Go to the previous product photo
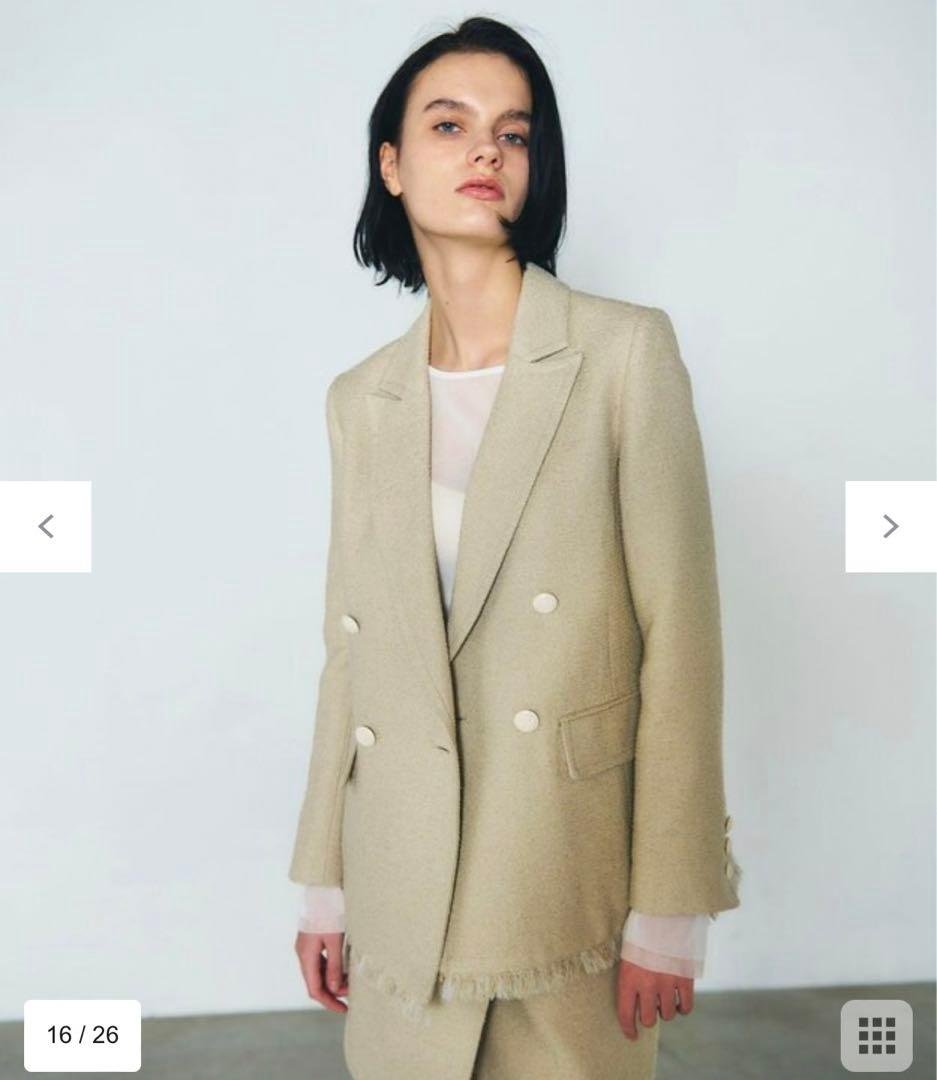937x1080 pixels. point(45,527)
